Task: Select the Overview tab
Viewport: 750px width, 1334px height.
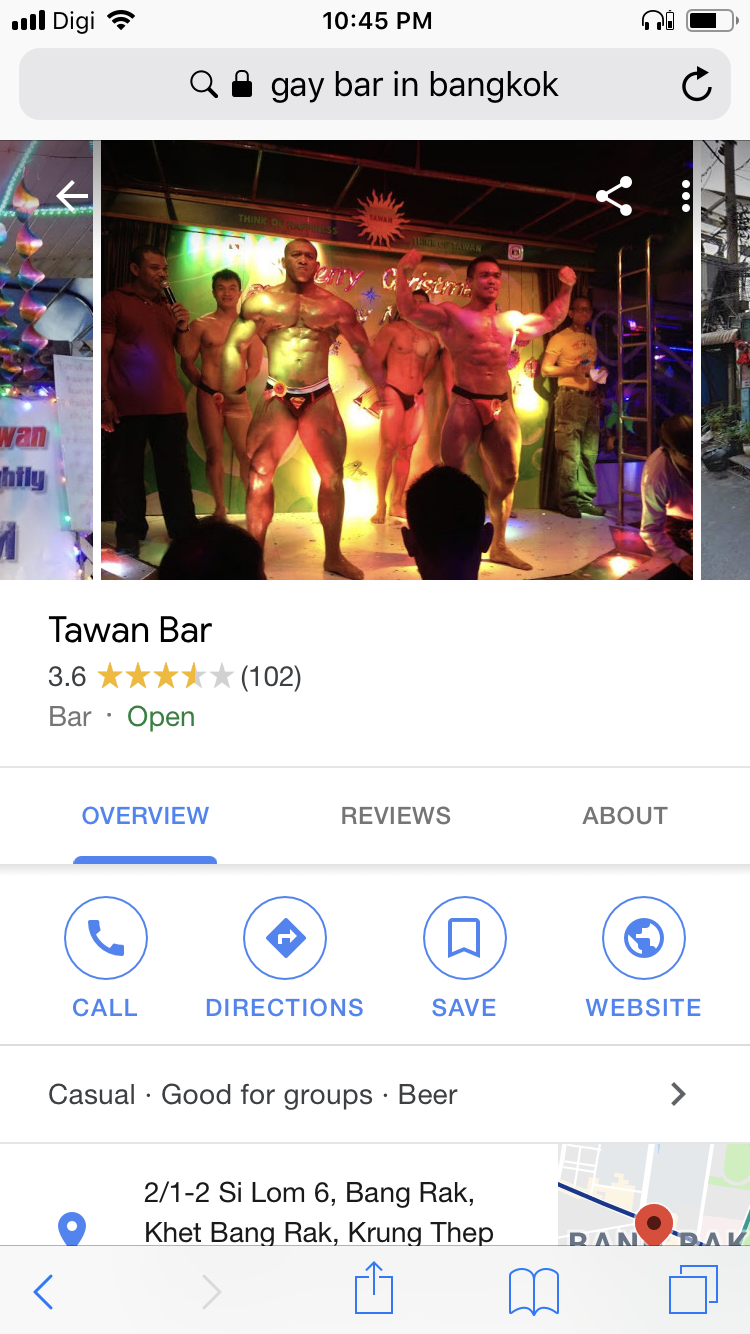Action: (x=145, y=816)
